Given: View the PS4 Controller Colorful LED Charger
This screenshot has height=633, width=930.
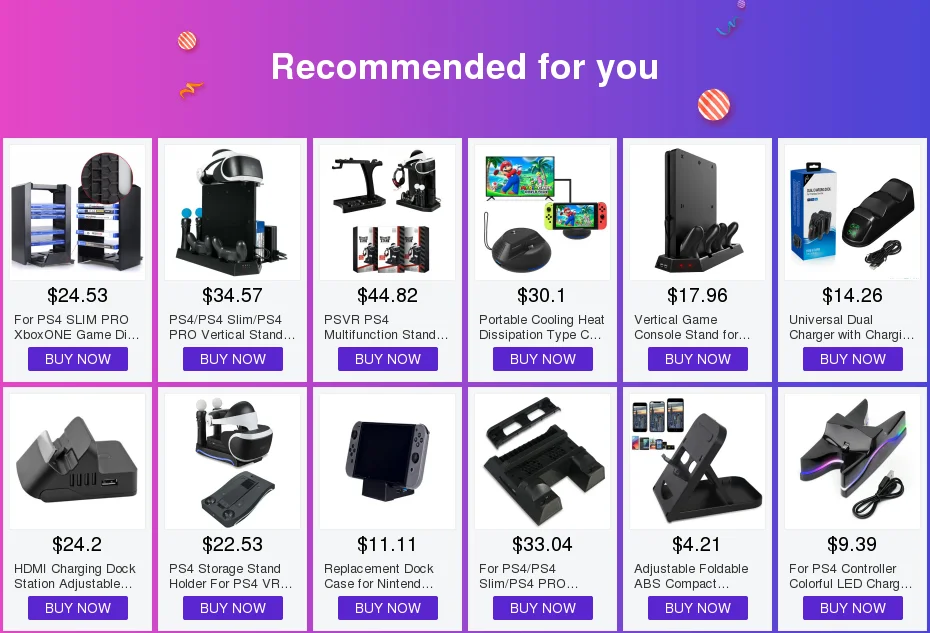Looking at the screenshot, I should pyautogui.click(x=853, y=462).
